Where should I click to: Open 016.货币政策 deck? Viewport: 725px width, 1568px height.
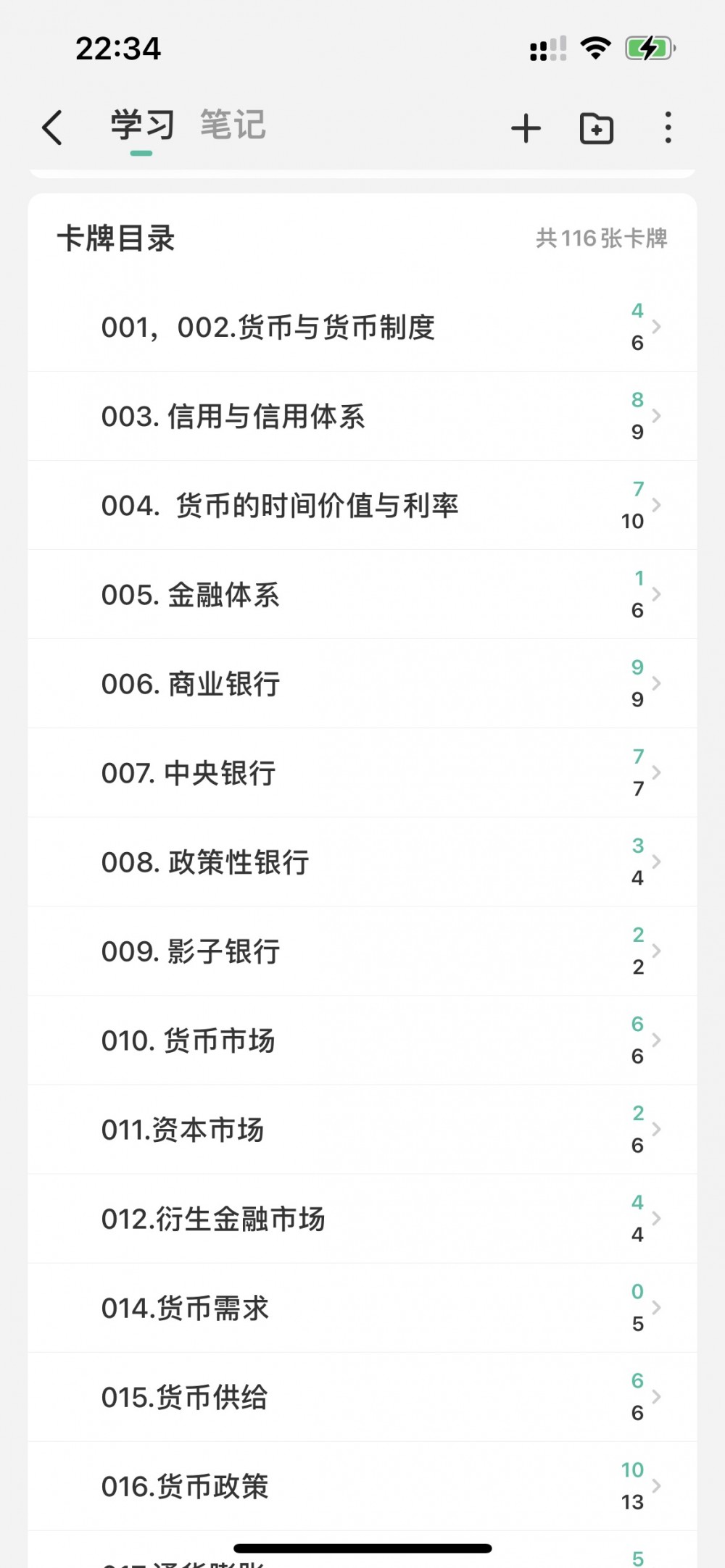[x=362, y=1486]
